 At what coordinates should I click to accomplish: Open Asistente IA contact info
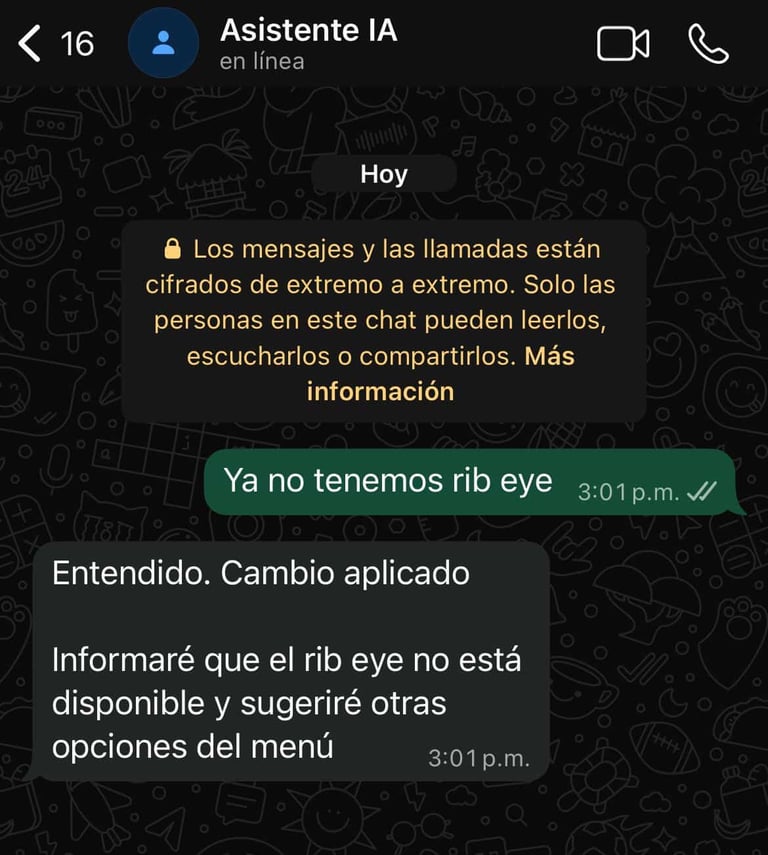(308, 44)
